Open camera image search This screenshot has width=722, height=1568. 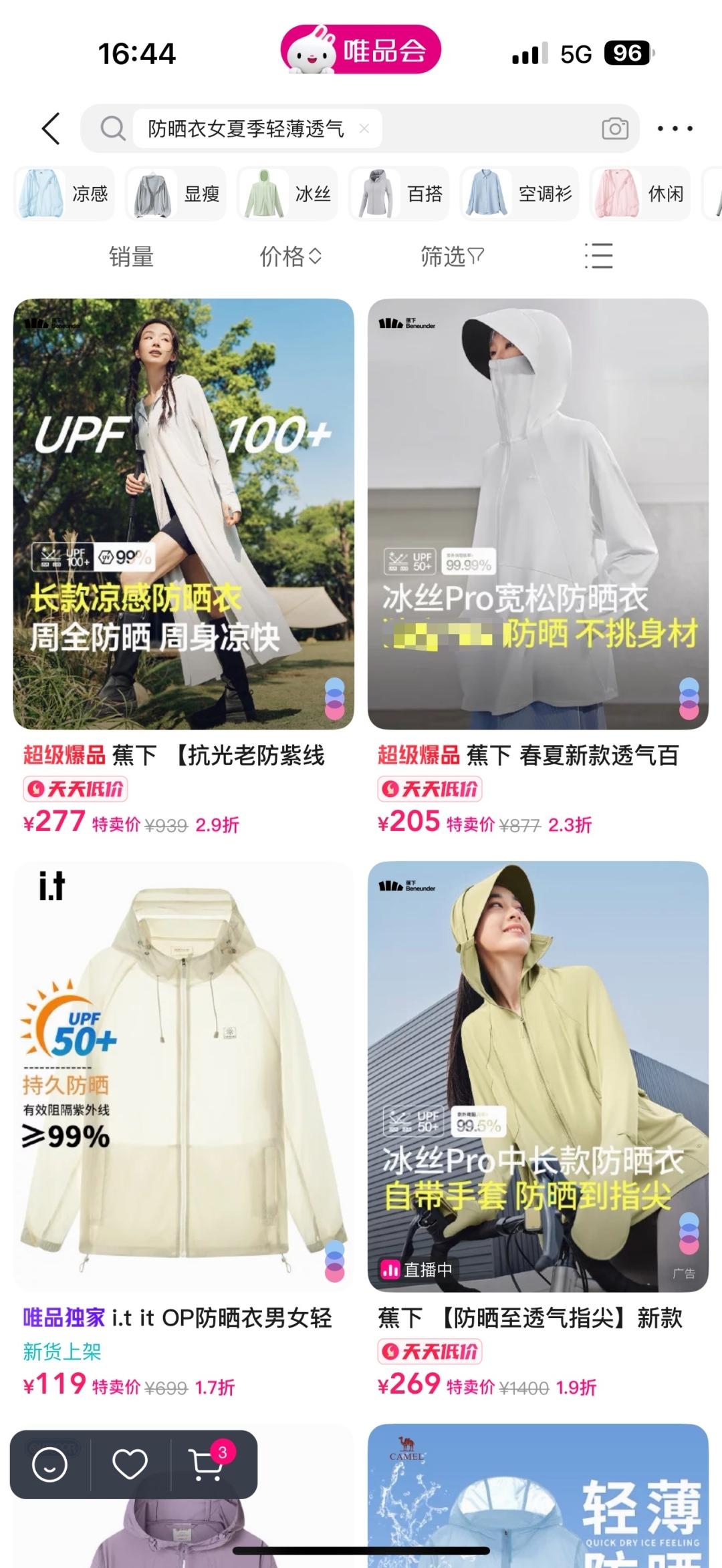[x=614, y=128]
